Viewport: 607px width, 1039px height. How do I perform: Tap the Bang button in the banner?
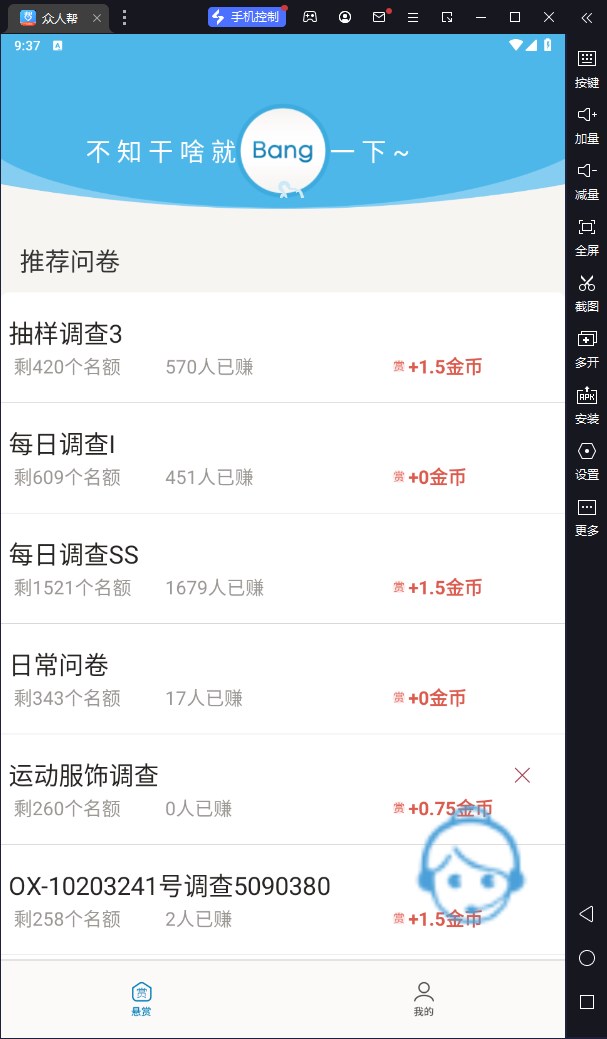283,151
